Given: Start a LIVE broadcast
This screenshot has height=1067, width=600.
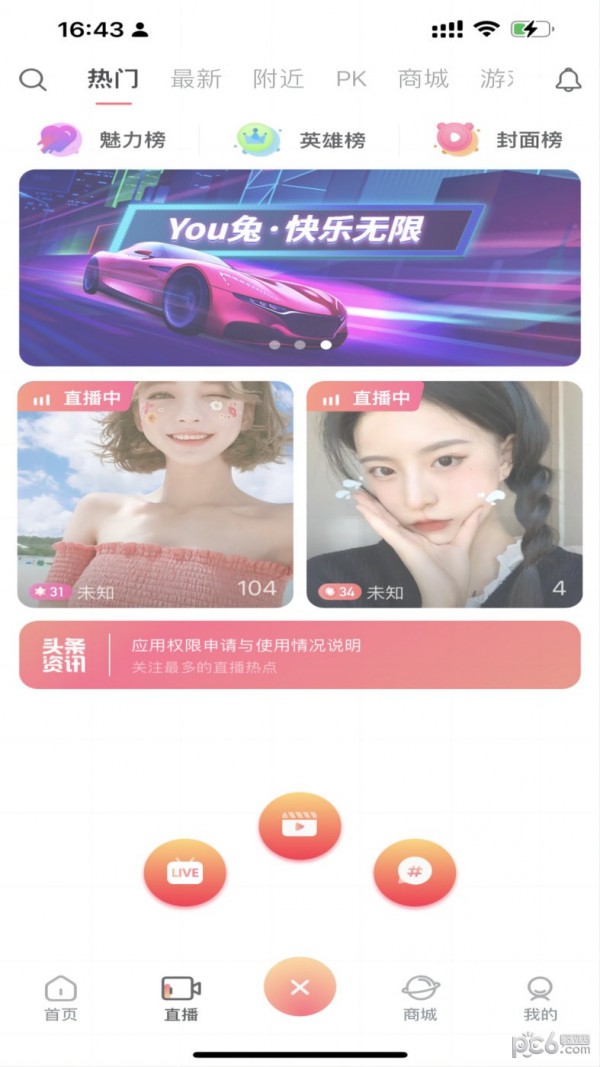Looking at the screenshot, I should (185, 873).
